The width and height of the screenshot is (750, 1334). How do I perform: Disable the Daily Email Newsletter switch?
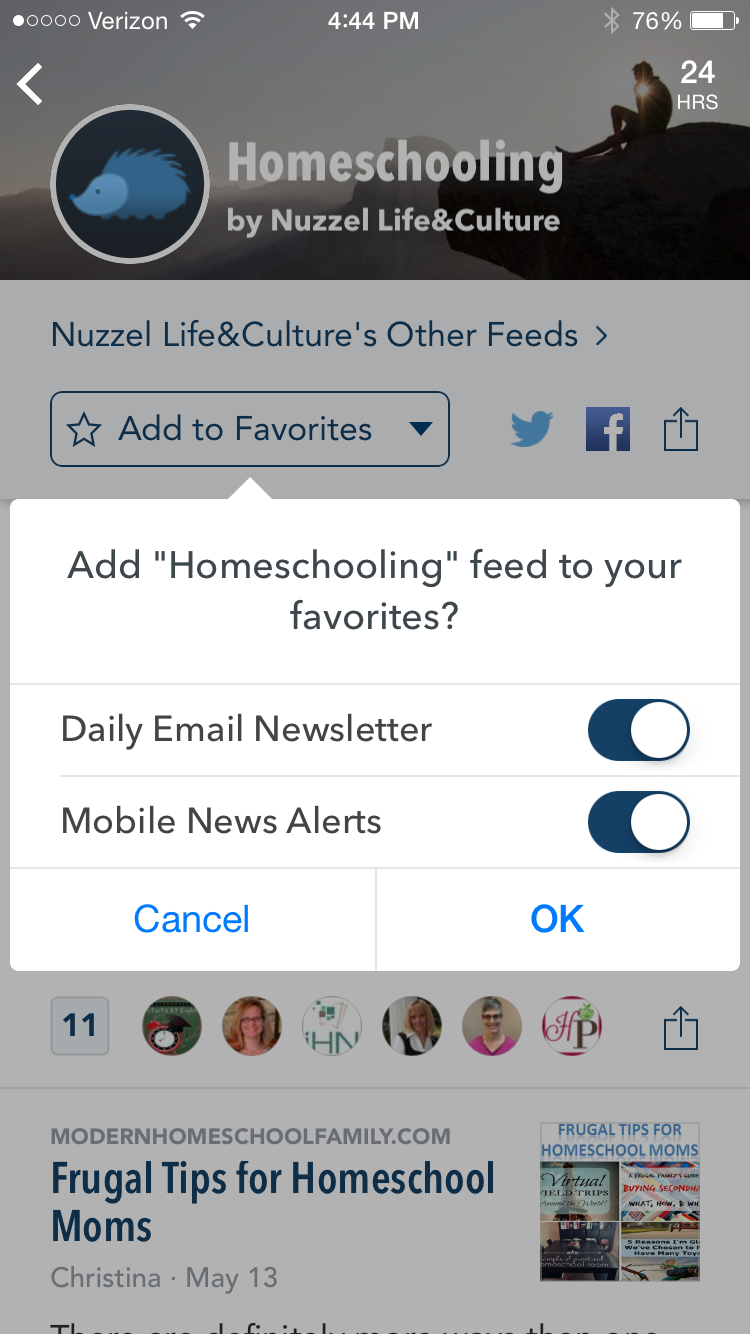pyautogui.click(x=638, y=730)
